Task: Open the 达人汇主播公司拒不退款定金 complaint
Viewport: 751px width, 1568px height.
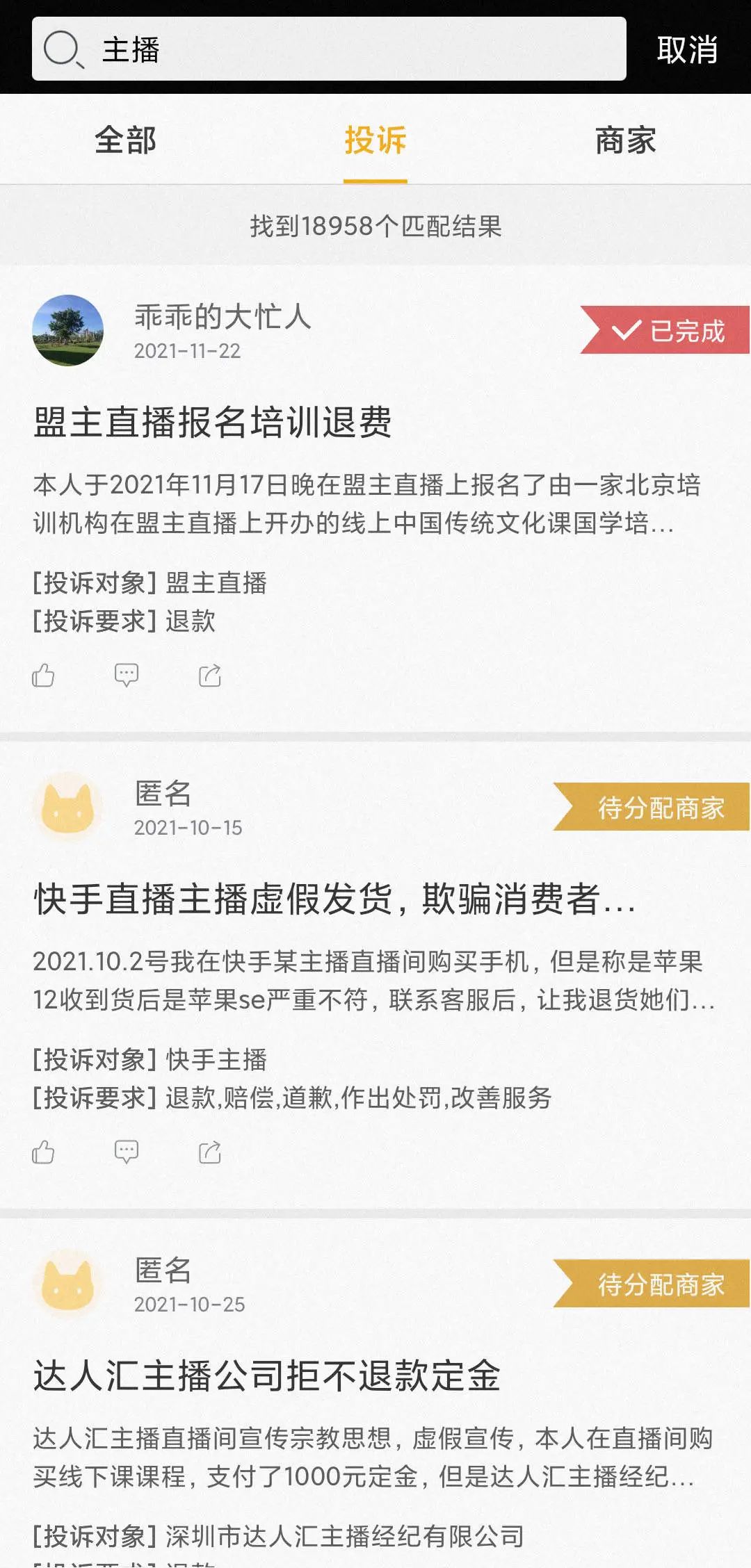Action: [267, 1380]
